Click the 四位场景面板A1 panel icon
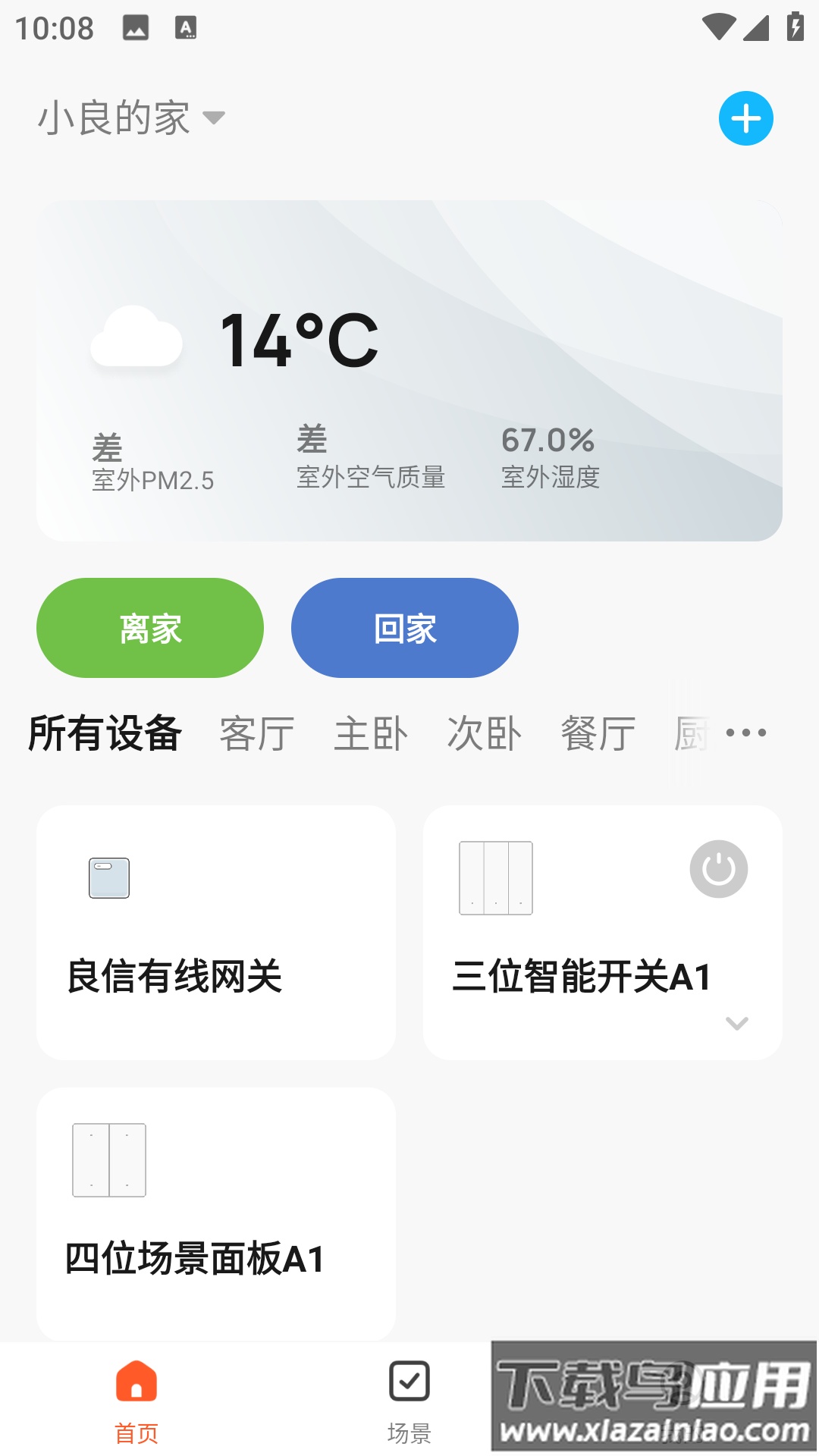Screen dimensions: 819x1456 click(x=108, y=1159)
